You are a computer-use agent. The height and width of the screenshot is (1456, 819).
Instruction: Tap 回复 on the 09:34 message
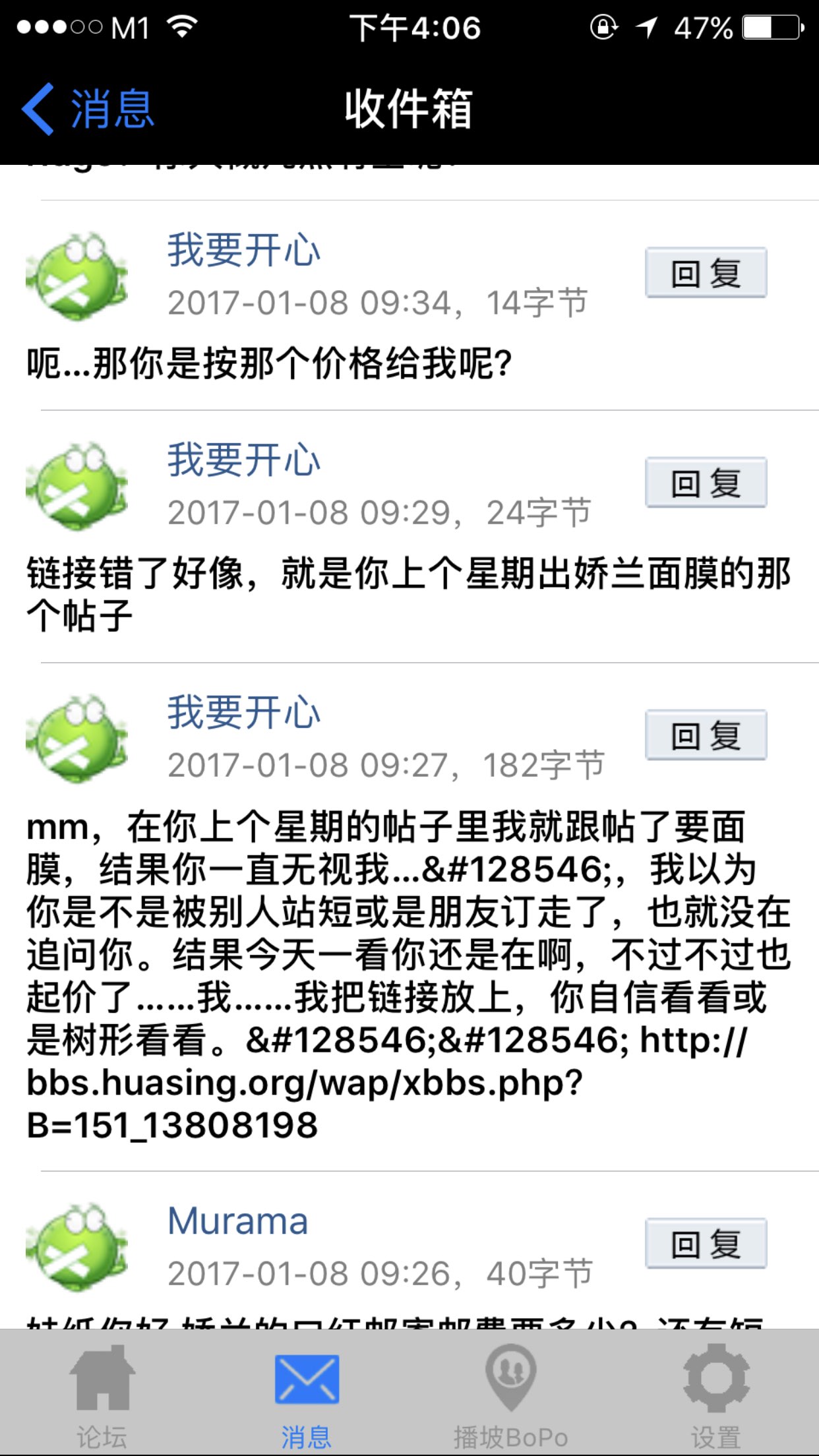706,273
